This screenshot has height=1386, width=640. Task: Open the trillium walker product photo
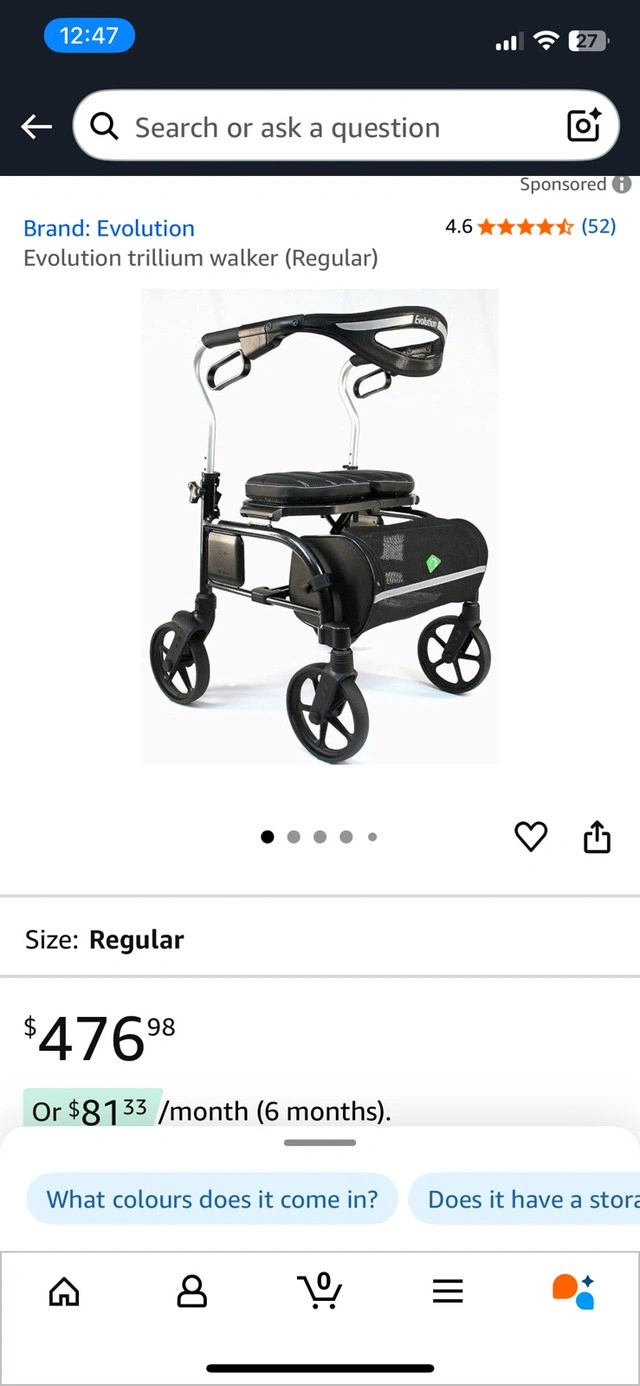[320, 526]
